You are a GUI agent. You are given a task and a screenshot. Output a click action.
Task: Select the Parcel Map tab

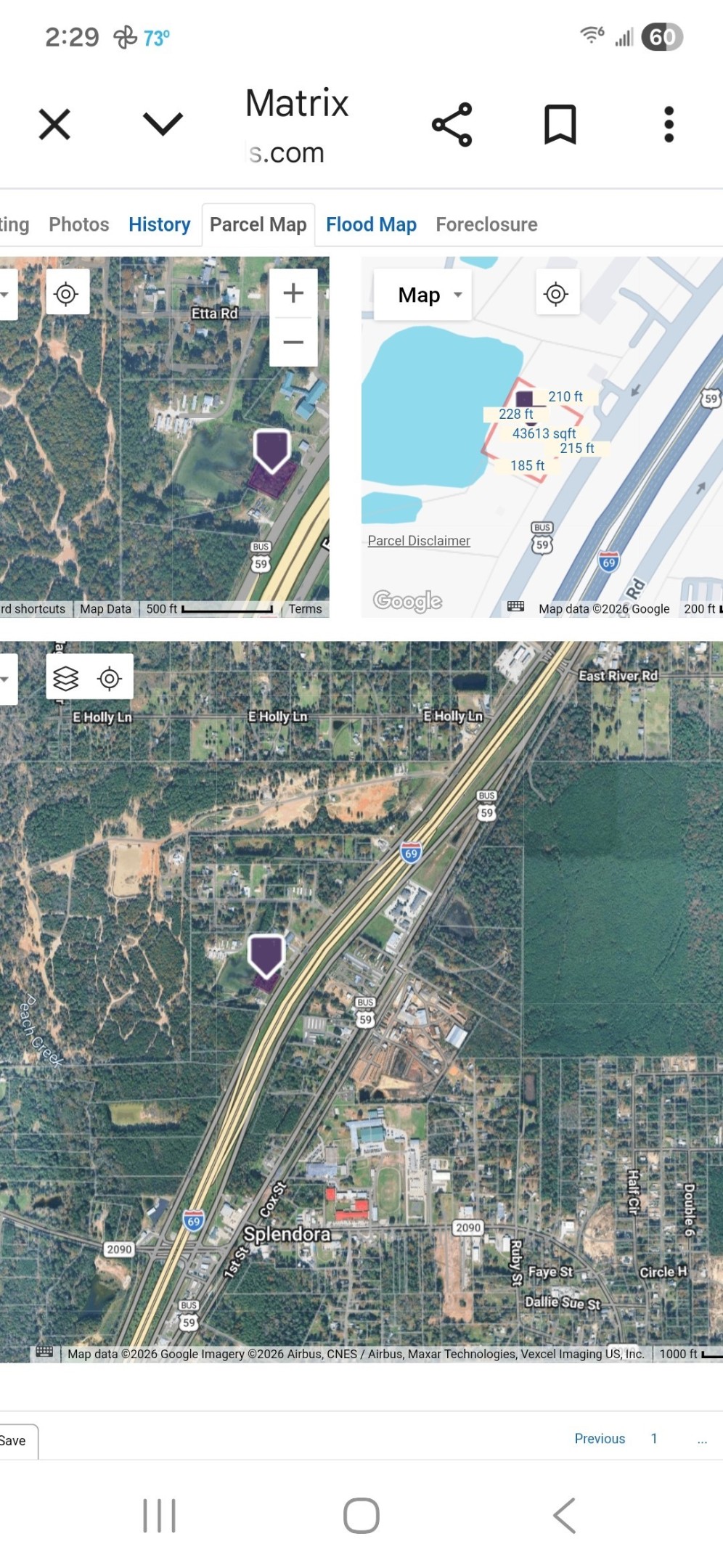pos(258,224)
